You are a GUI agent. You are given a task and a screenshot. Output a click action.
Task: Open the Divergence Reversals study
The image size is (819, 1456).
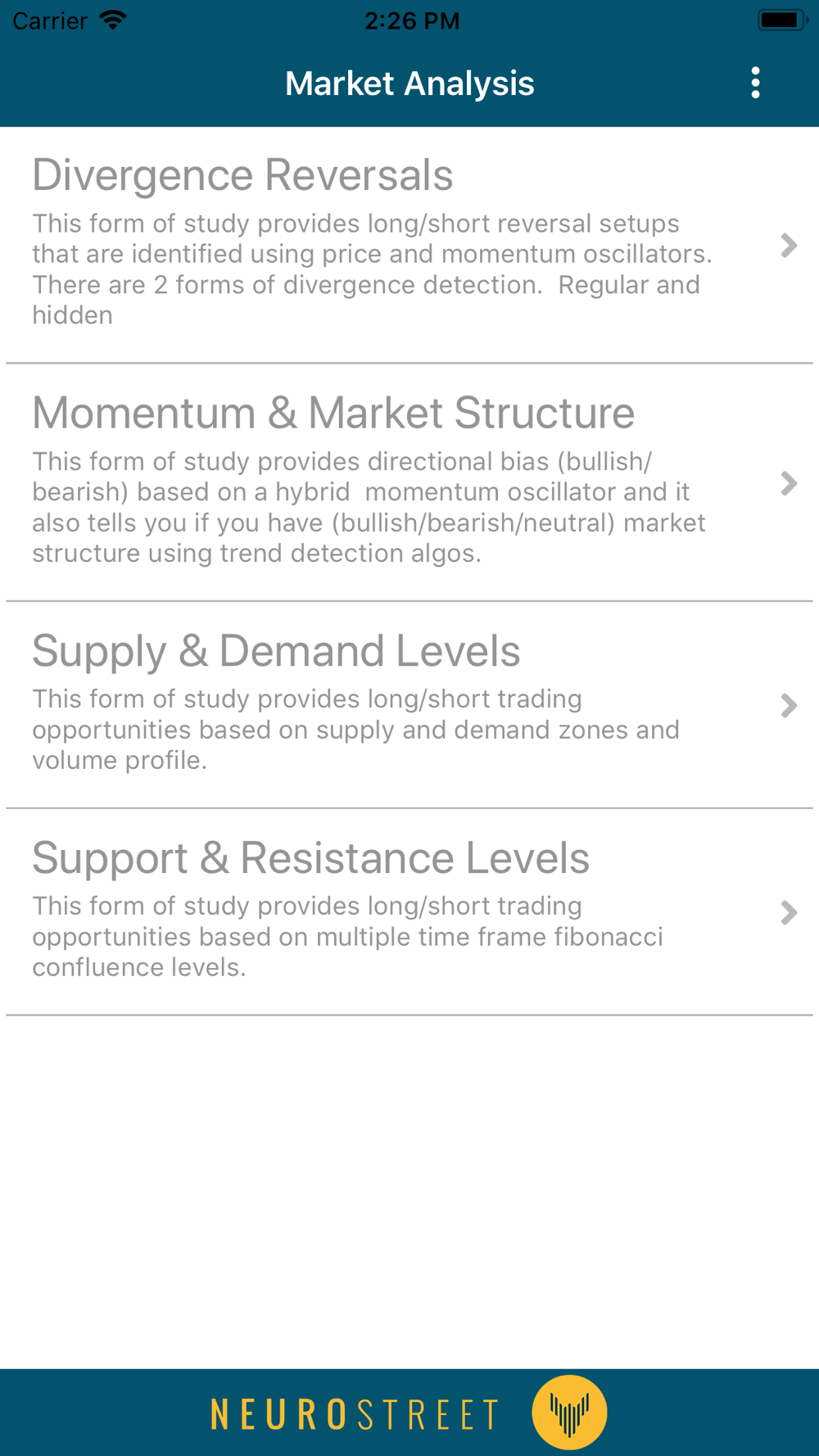pos(409,244)
